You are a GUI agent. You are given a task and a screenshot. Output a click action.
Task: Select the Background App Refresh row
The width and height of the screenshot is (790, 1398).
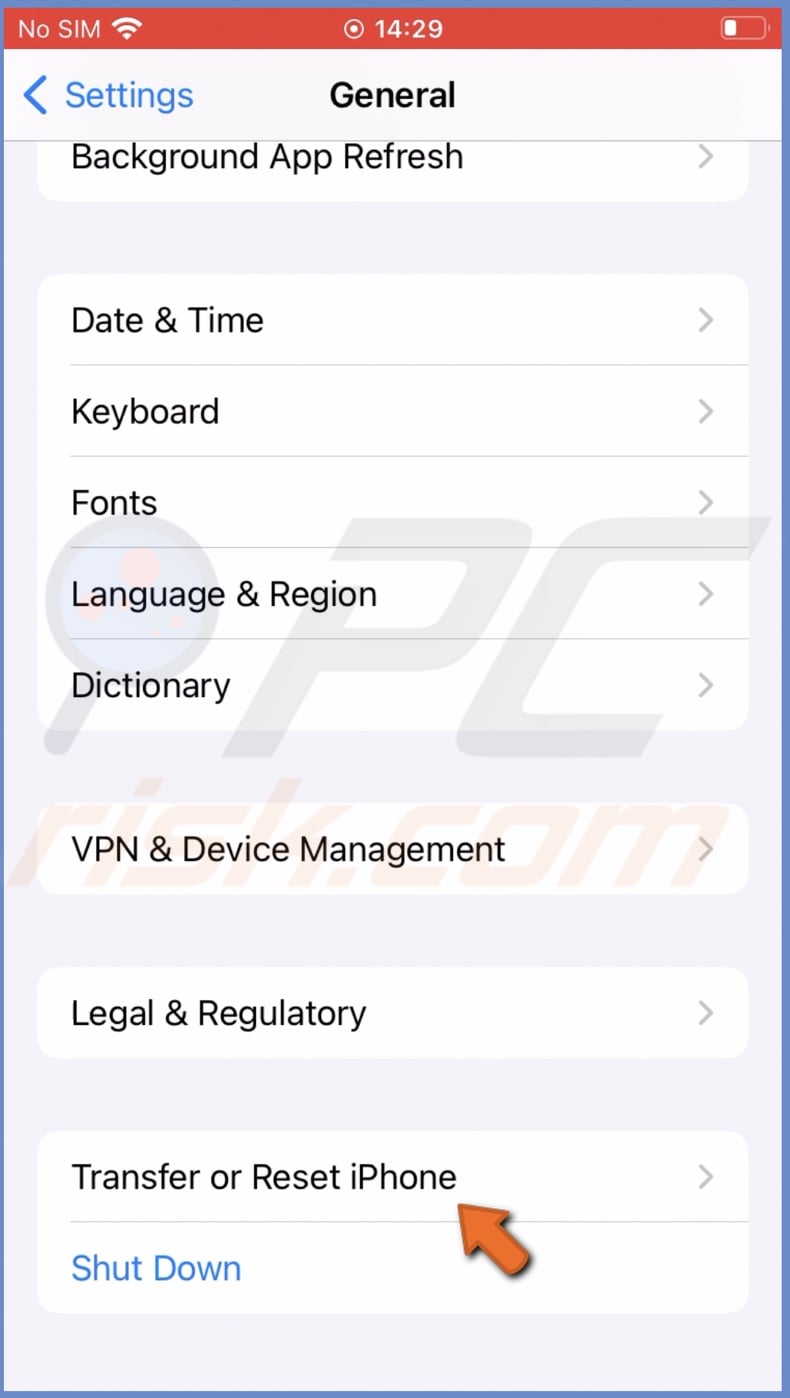[395, 157]
